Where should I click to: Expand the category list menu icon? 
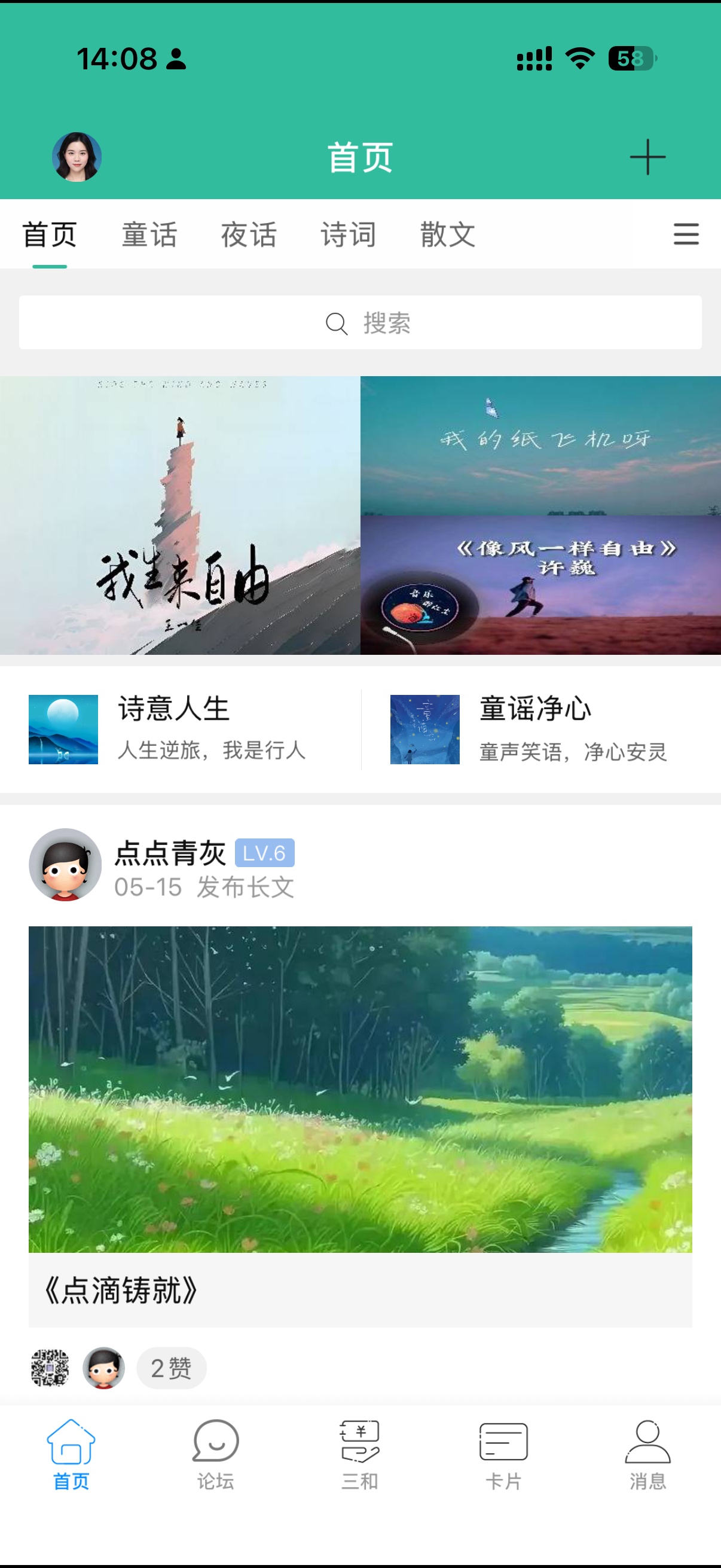tap(686, 234)
